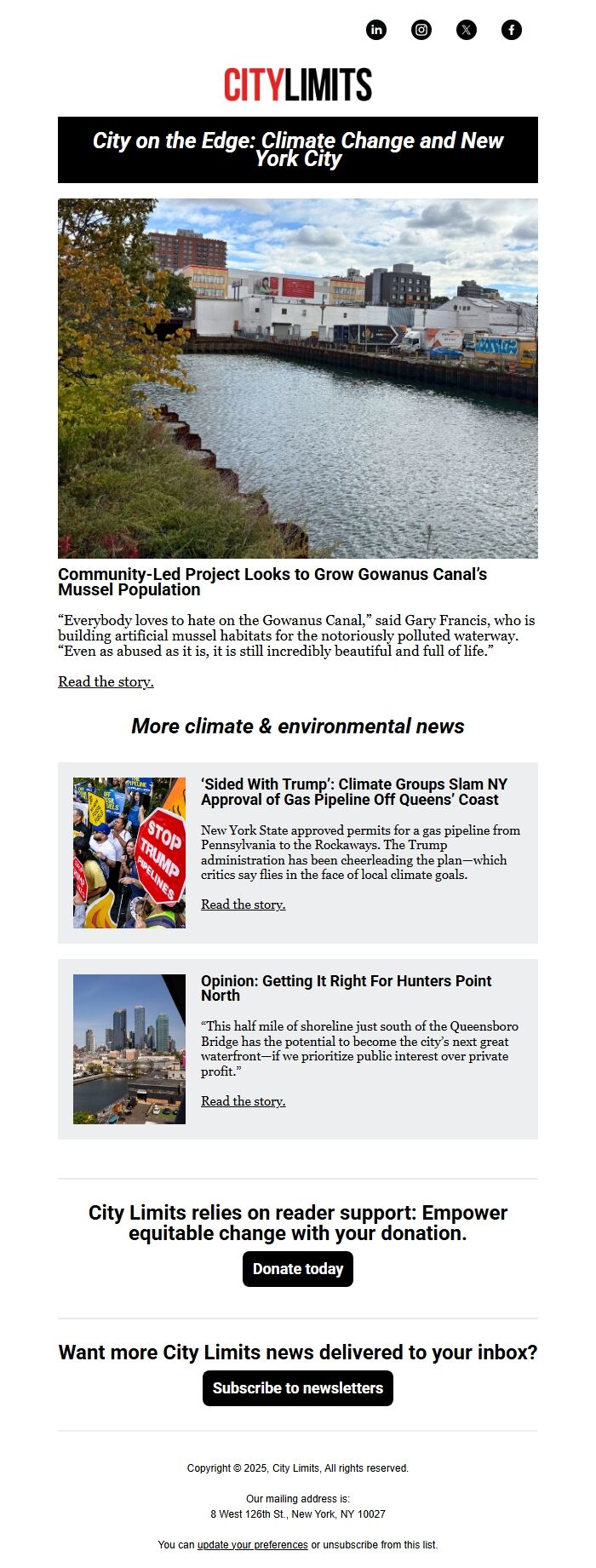The image size is (596, 1568).
Task: Open the Stop Trump Pipelines protest thumbnail
Action: [x=129, y=853]
